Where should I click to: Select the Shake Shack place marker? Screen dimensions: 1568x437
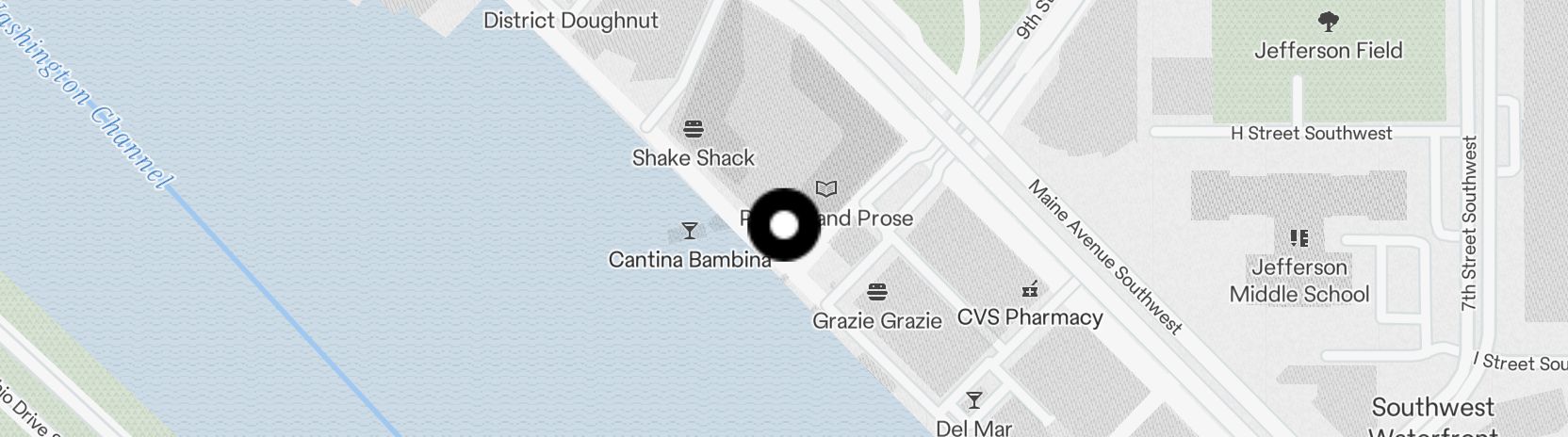click(694, 129)
